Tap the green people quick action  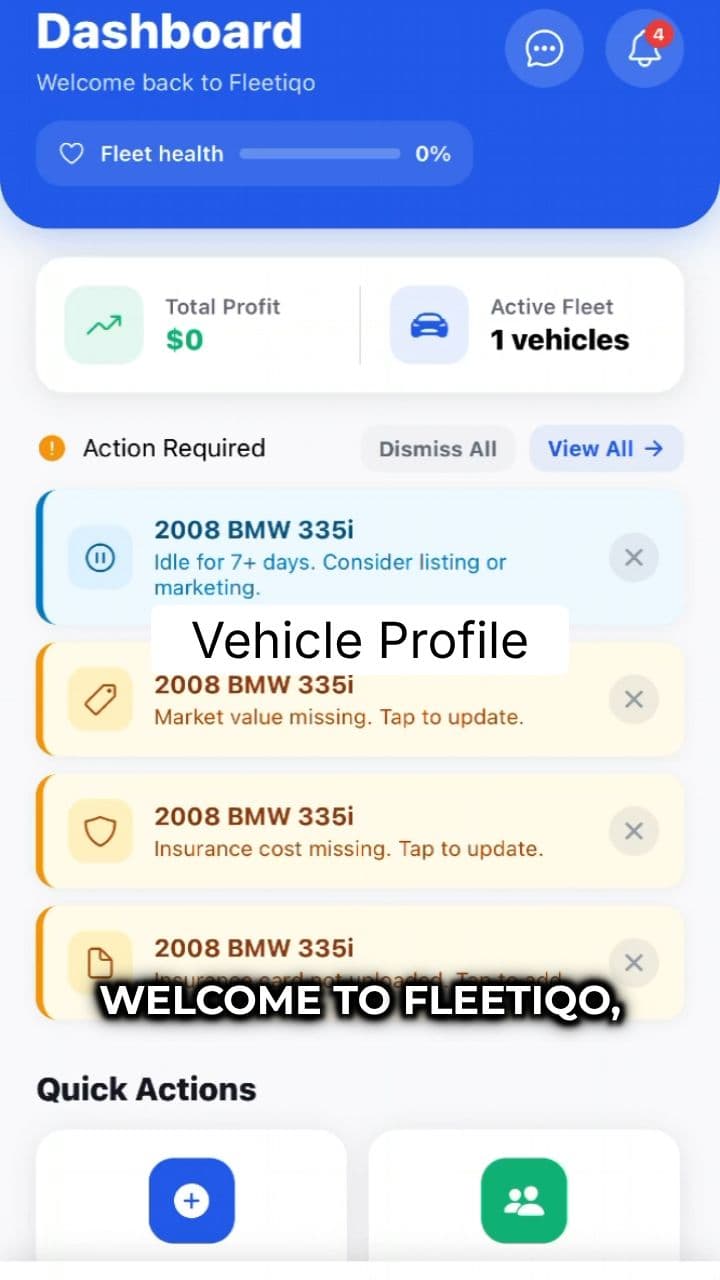coord(523,1200)
